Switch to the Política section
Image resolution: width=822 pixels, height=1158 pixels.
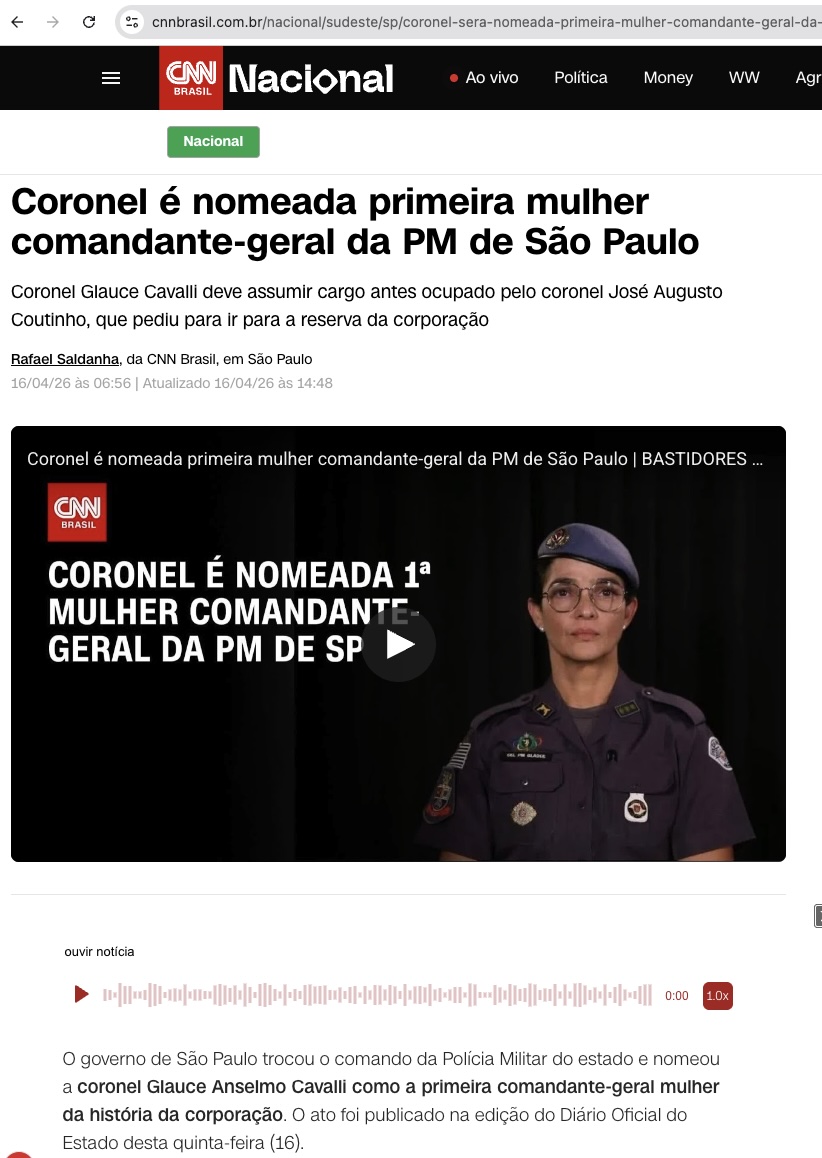[580, 78]
